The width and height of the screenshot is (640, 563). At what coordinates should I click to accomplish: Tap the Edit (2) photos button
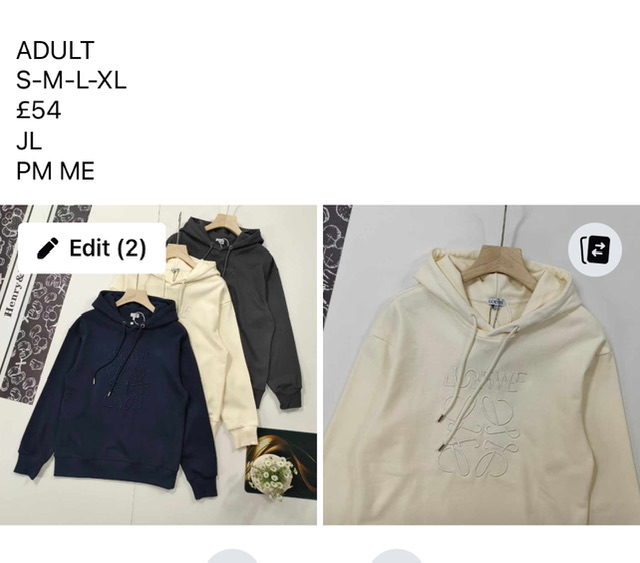coord(91,248)
